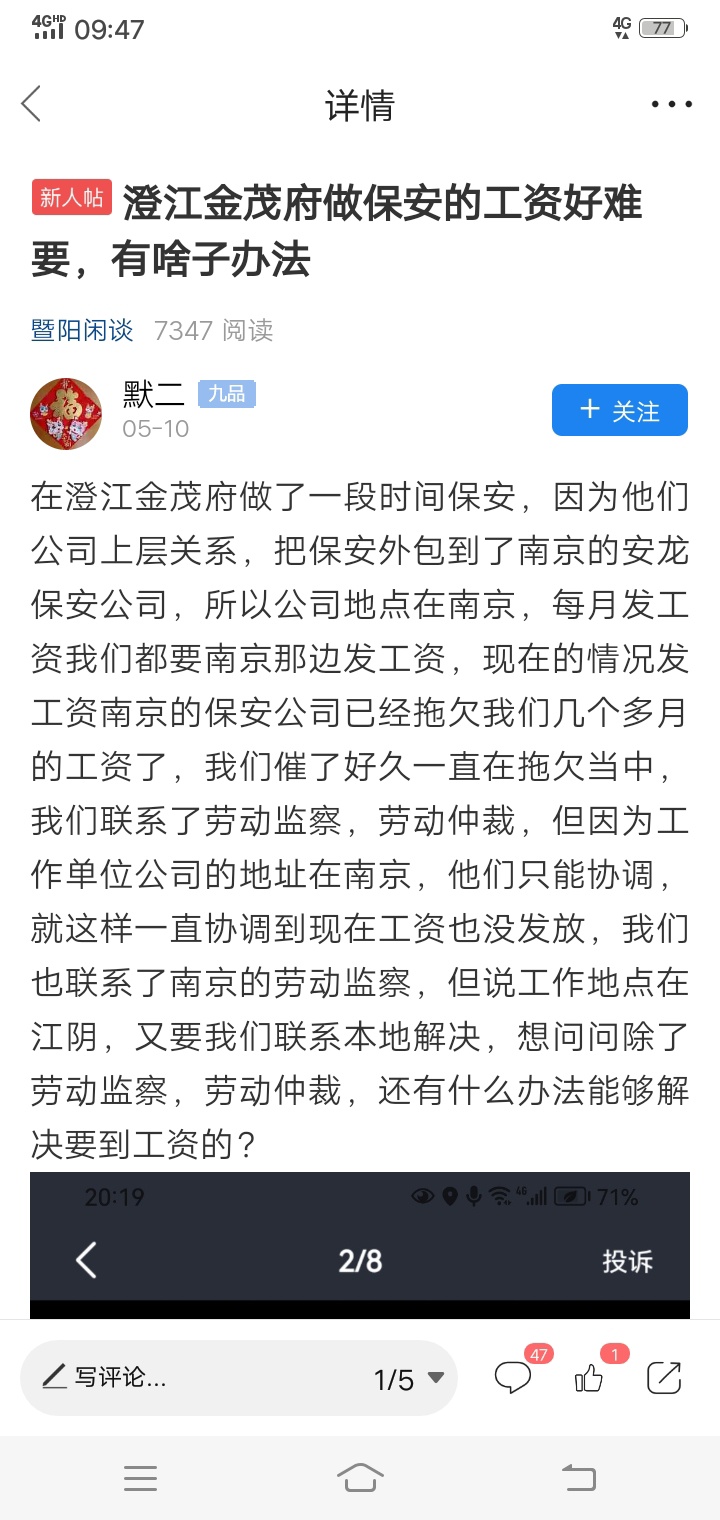Screen dimensions: 720x1520
Task: Open the three-dot overflow menu
Action: point(671,104)
